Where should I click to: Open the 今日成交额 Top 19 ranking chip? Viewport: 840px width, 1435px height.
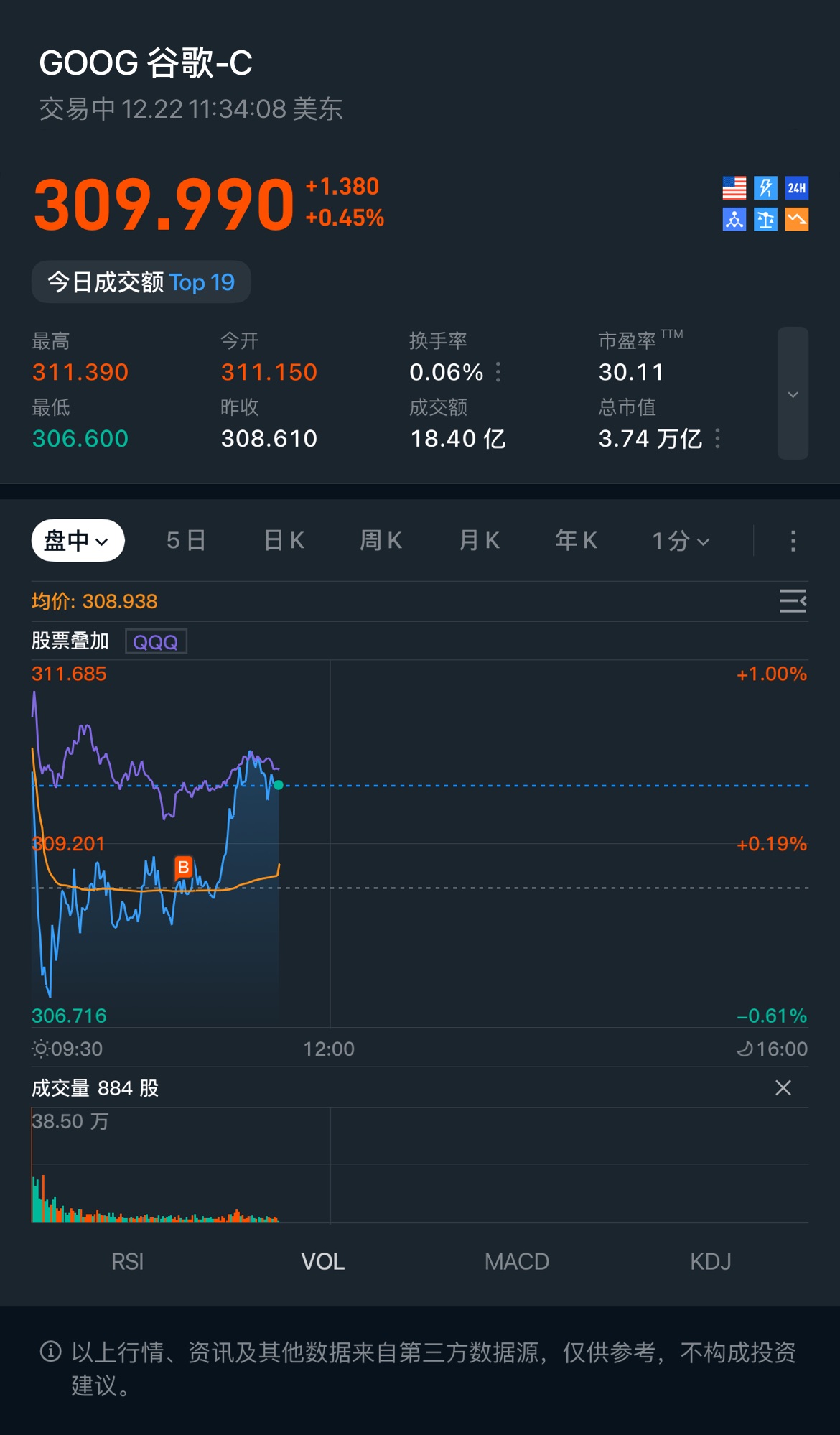(x=141, y=282)
